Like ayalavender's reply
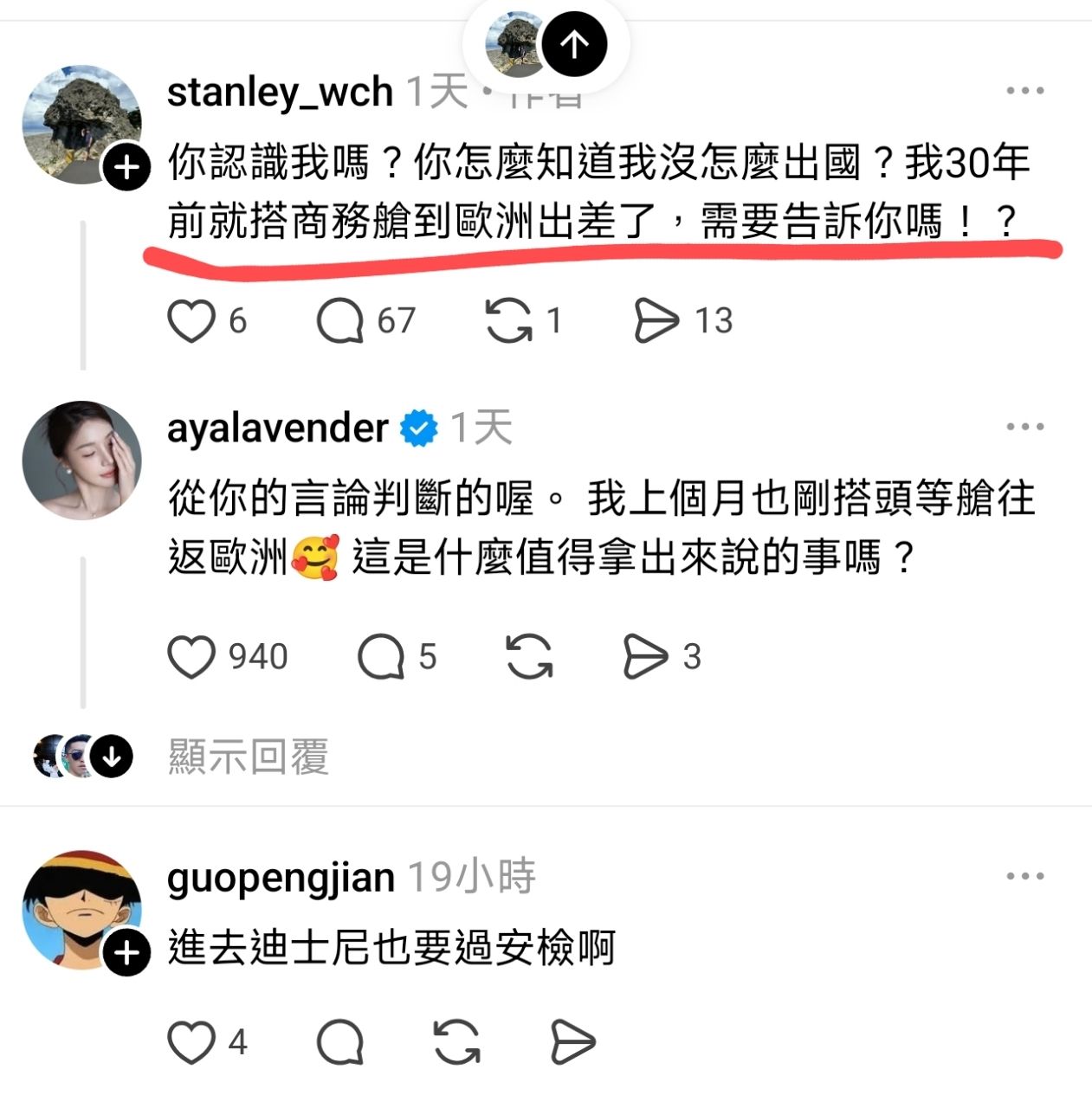 [191, 657]
